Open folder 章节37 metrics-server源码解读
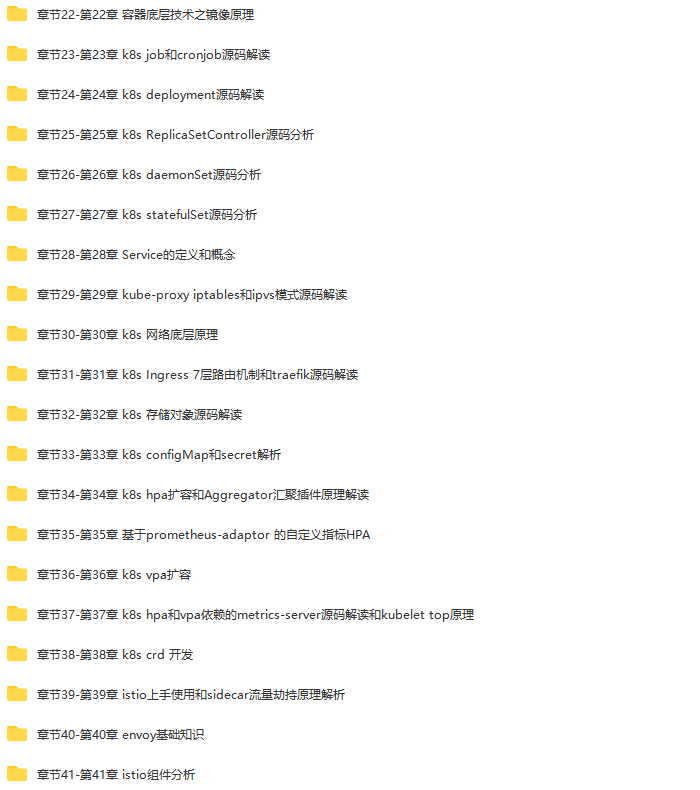This screenshot has width=700, height=790. coord(255,614)
